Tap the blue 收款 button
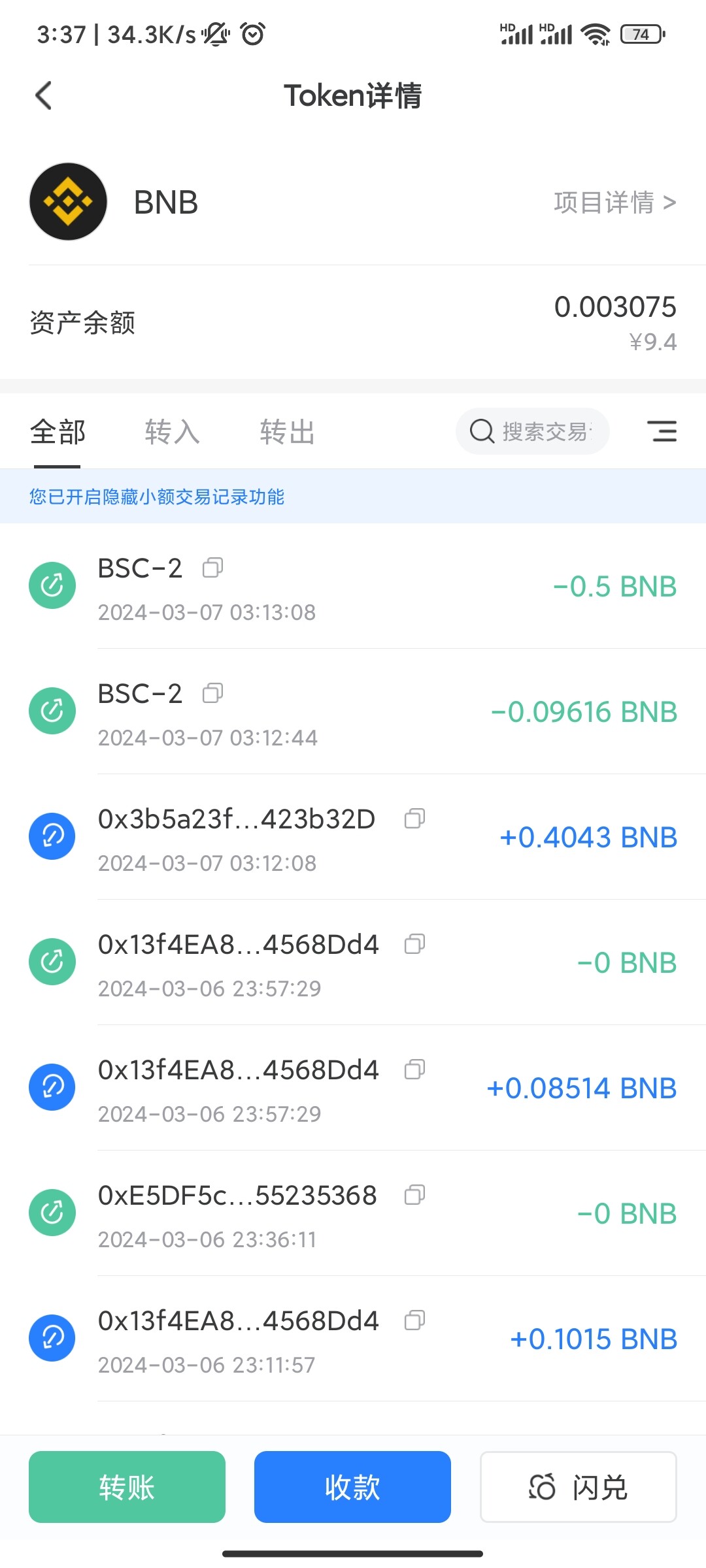The height and width of the screenshot is (1568, 706). 352,1487
